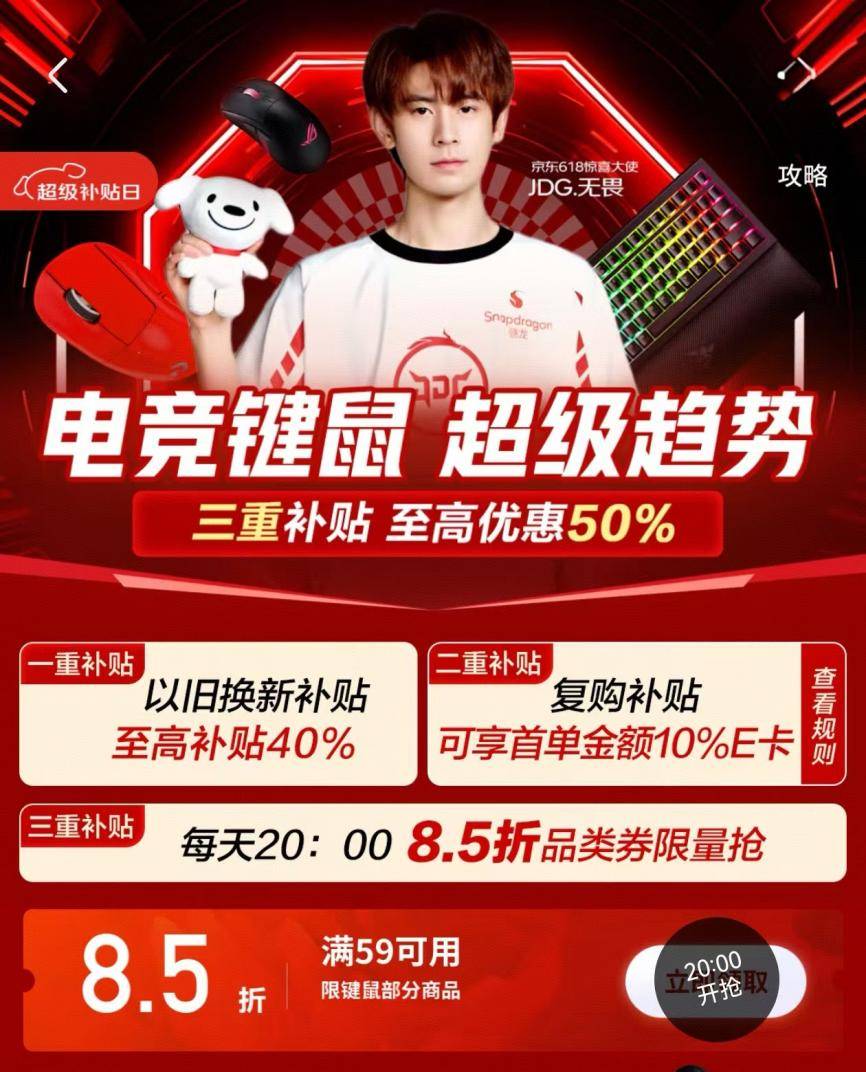Open the 攻略 guide
Viewport: 866px width, 1072px height.
[803, 176]
